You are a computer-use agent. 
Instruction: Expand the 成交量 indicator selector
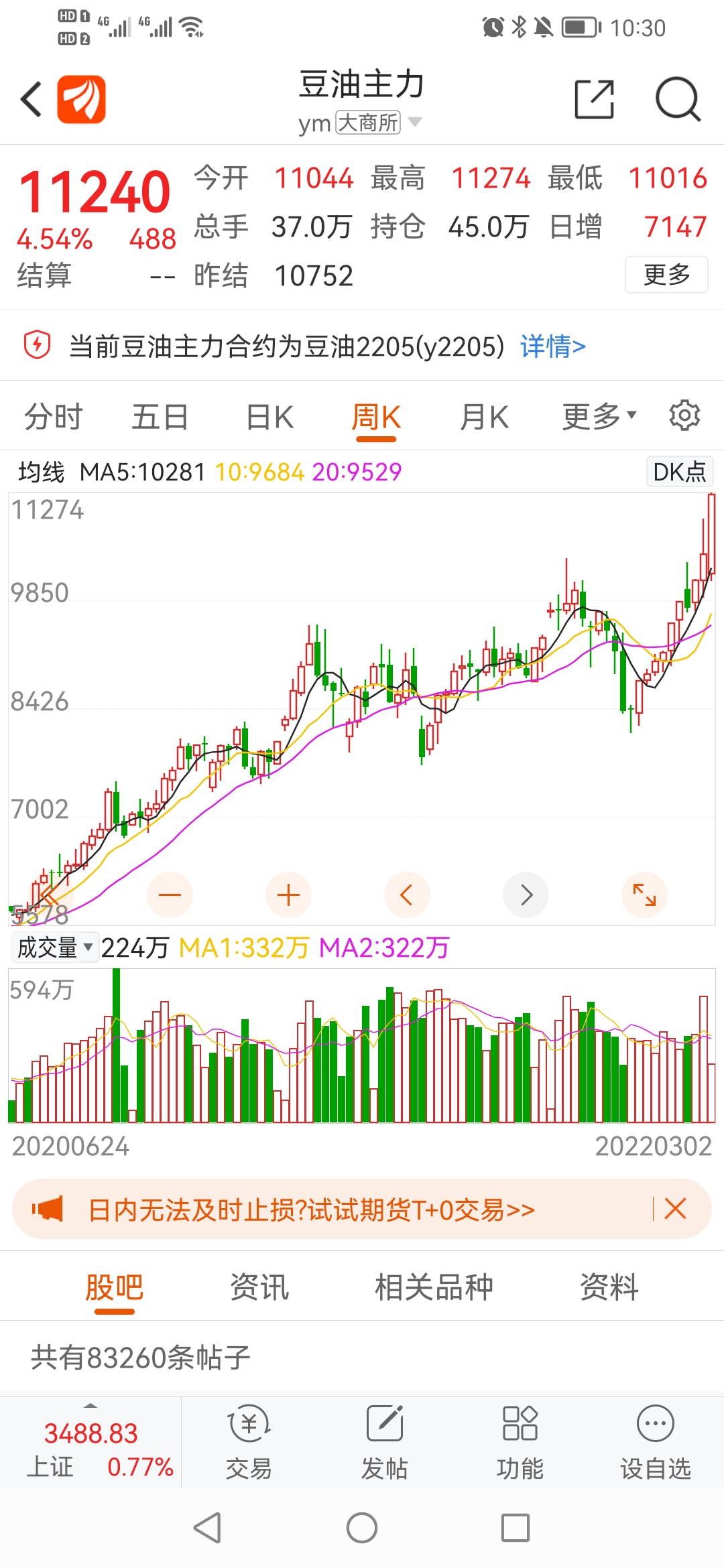[x=54, y=947]
